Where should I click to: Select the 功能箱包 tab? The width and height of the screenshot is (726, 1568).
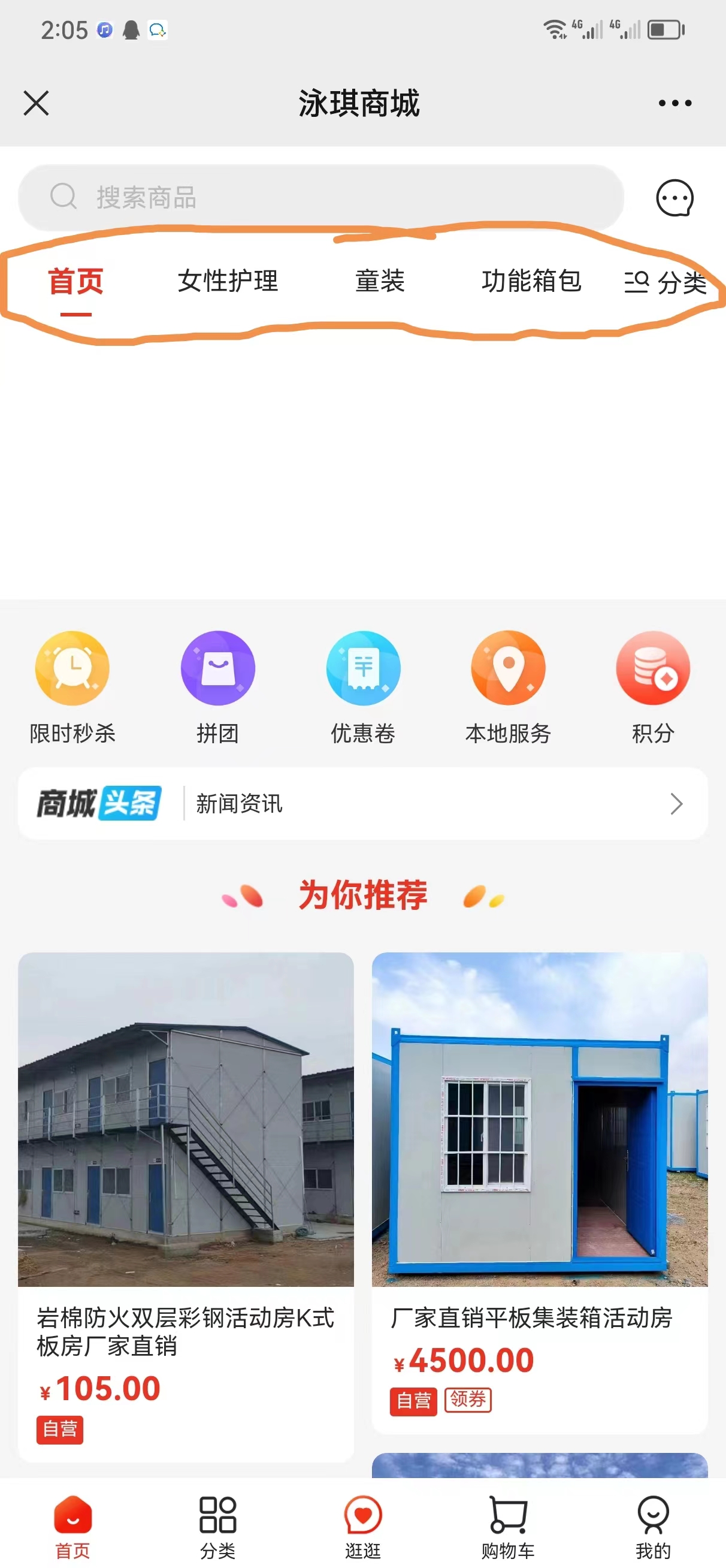pyautogui.click(x=531, y=281)
